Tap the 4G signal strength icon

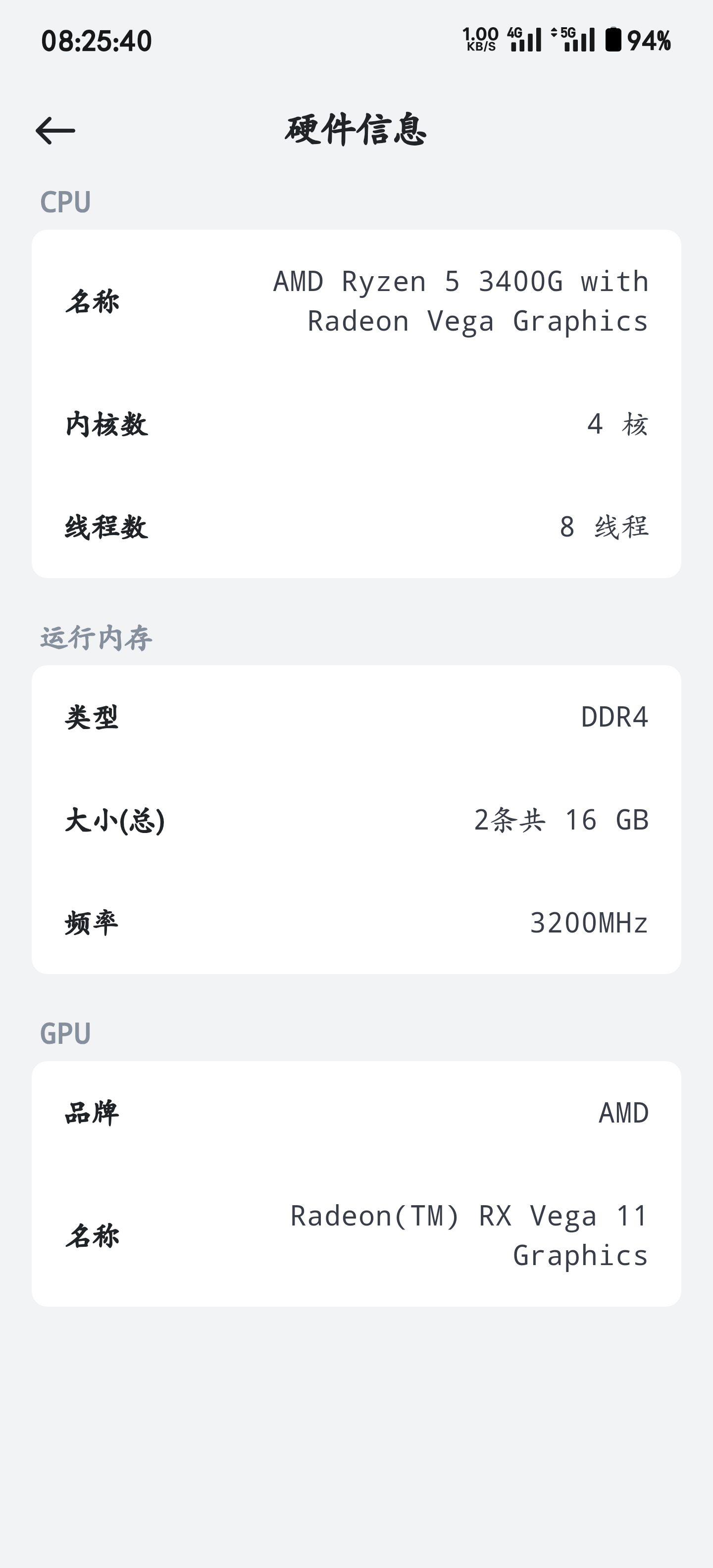point(525,40)
